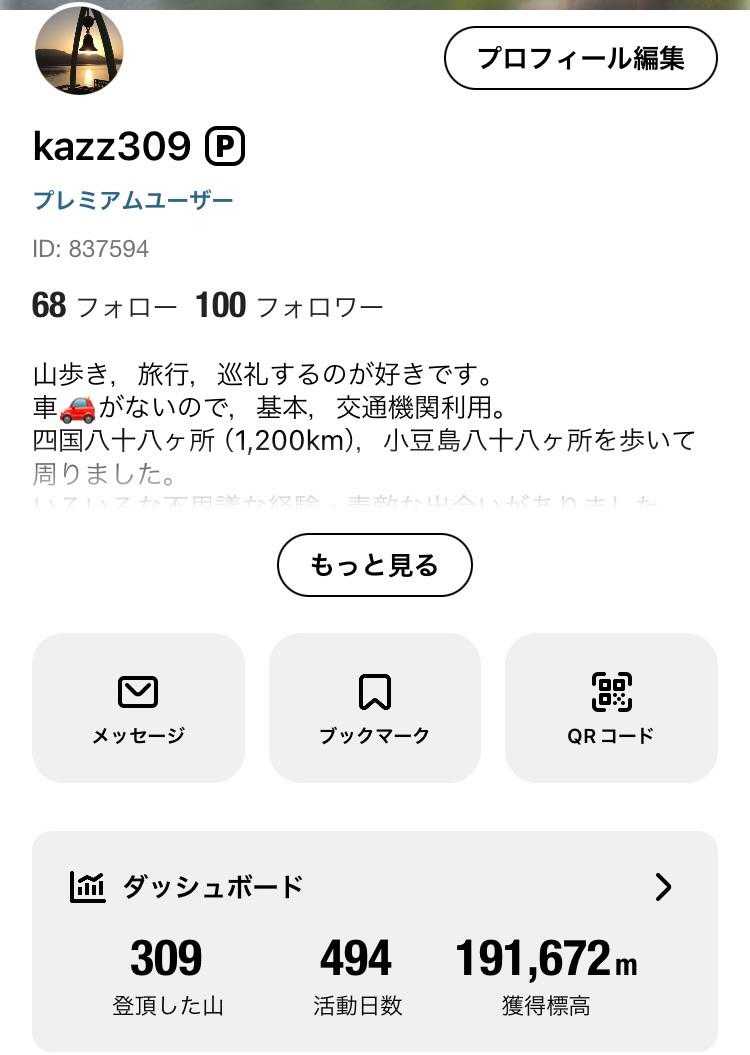Open the メッセージ card

139,707
